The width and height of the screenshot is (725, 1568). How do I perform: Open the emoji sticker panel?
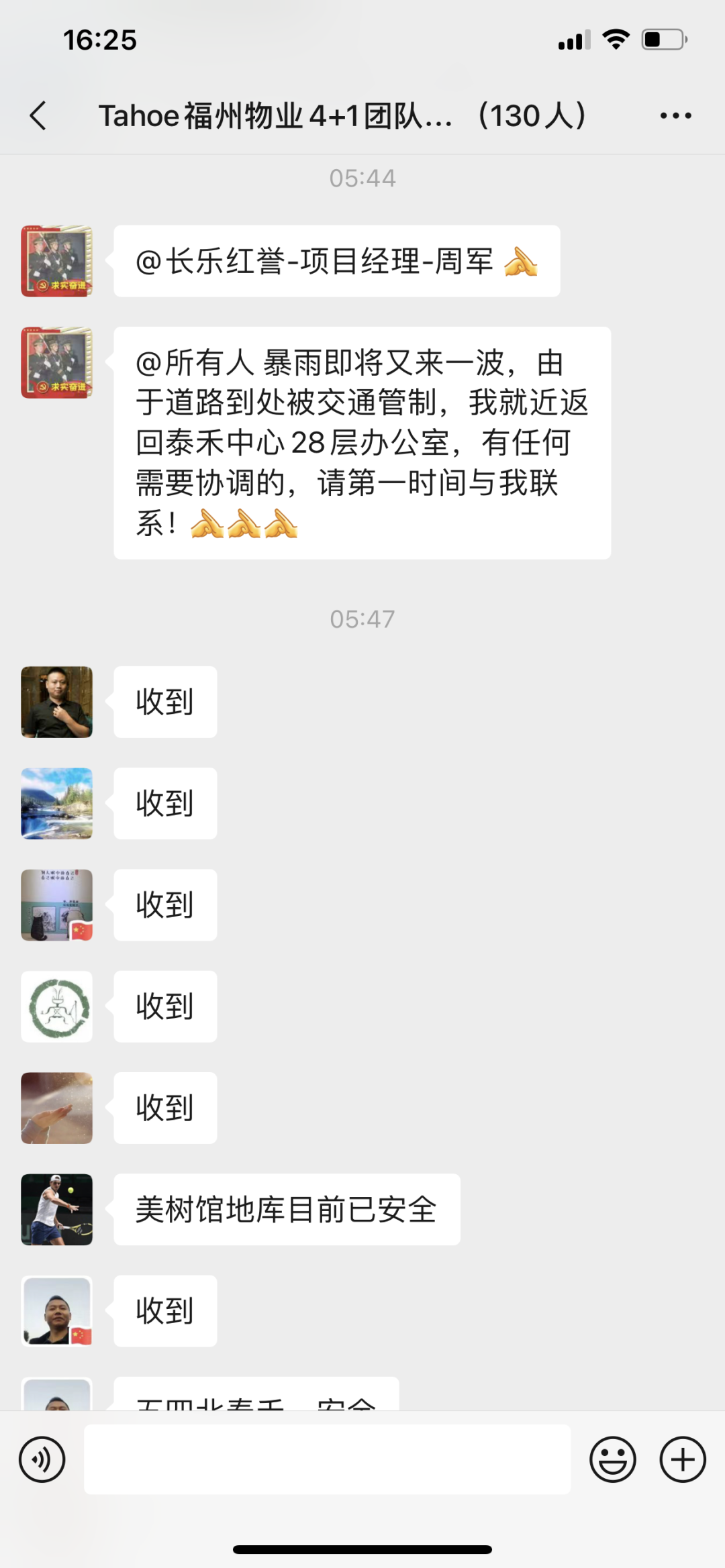pyautogui.click(x=612, y=1459)
